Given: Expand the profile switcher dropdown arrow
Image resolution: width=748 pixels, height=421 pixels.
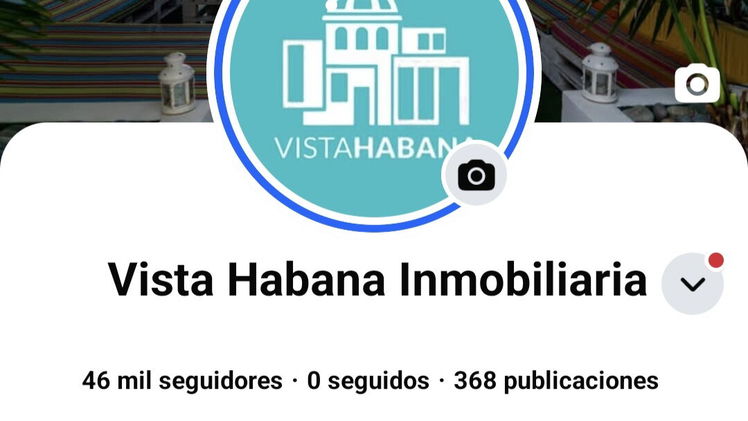Looking at the screenshot, I should point(693,284).
